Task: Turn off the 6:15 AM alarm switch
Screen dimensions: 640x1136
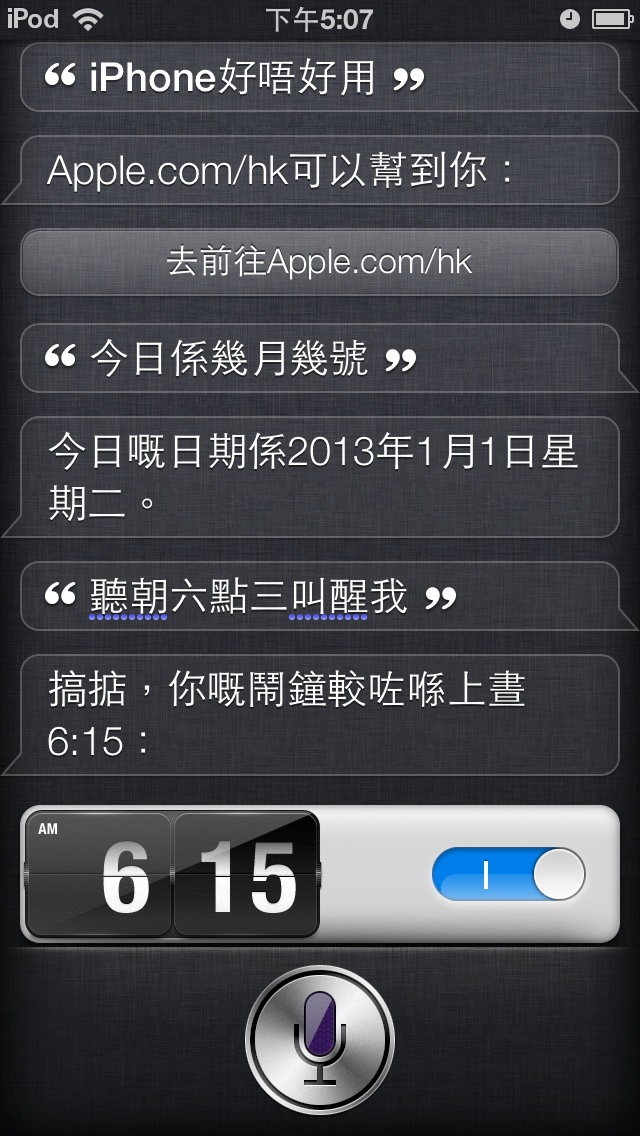Action: (x=508, y=875)
